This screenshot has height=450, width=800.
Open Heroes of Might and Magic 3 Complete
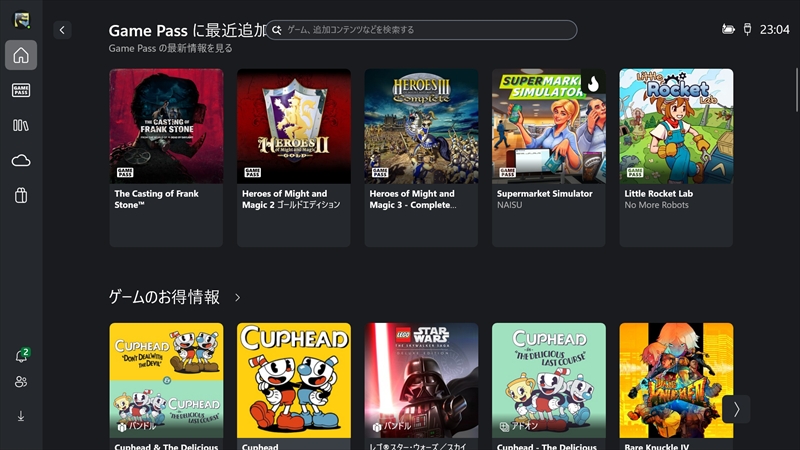421,157
